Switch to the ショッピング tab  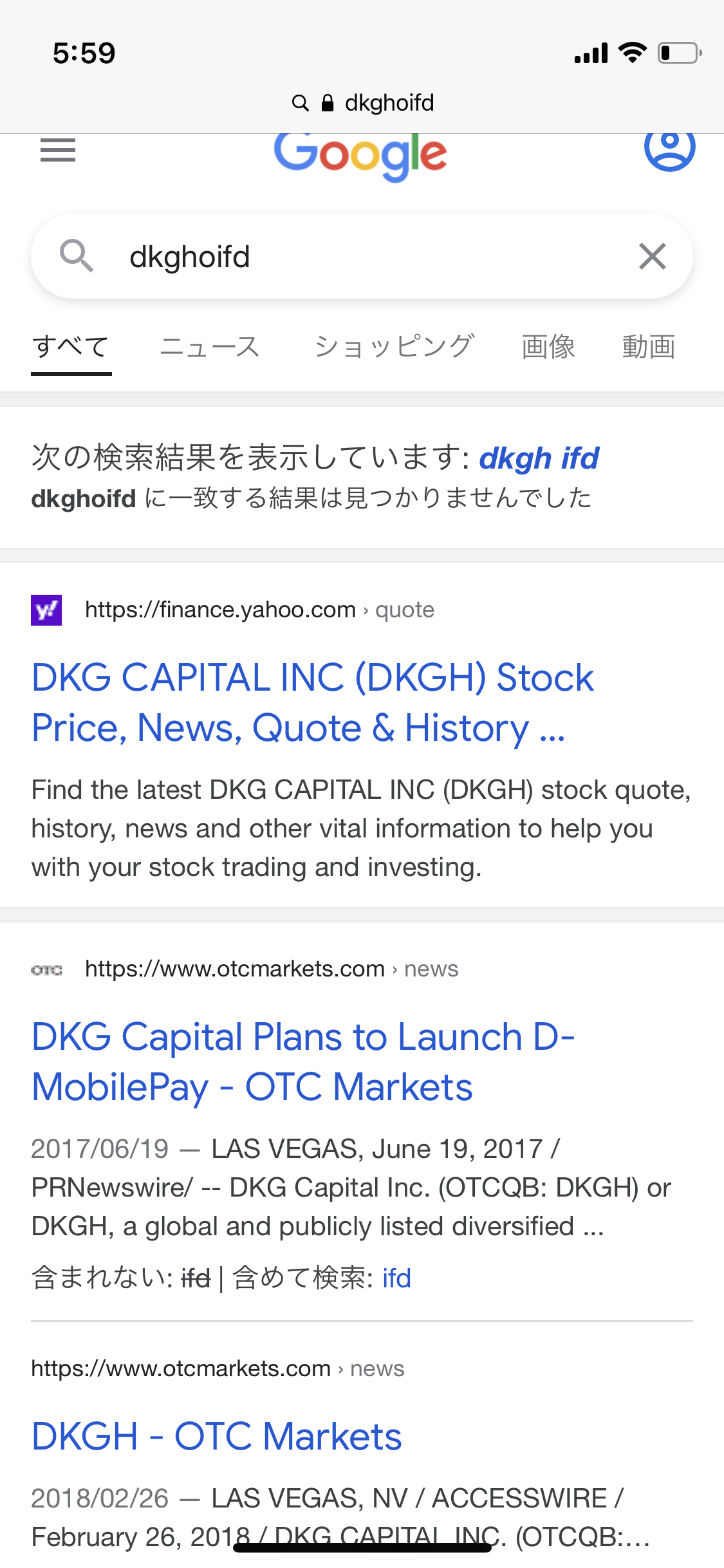click(x=394, y=347)
